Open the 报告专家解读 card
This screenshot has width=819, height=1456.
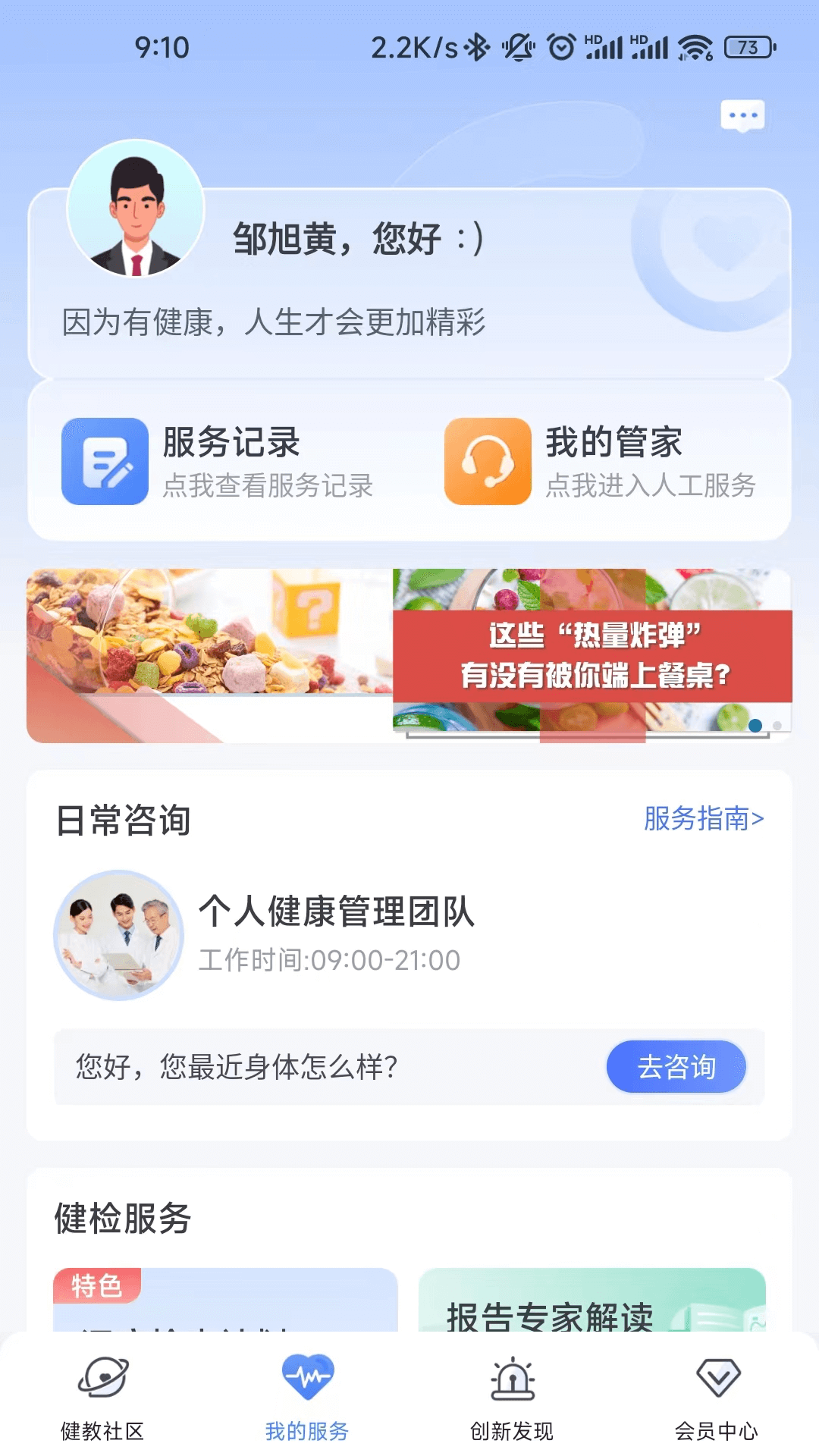click(591, 1306)
